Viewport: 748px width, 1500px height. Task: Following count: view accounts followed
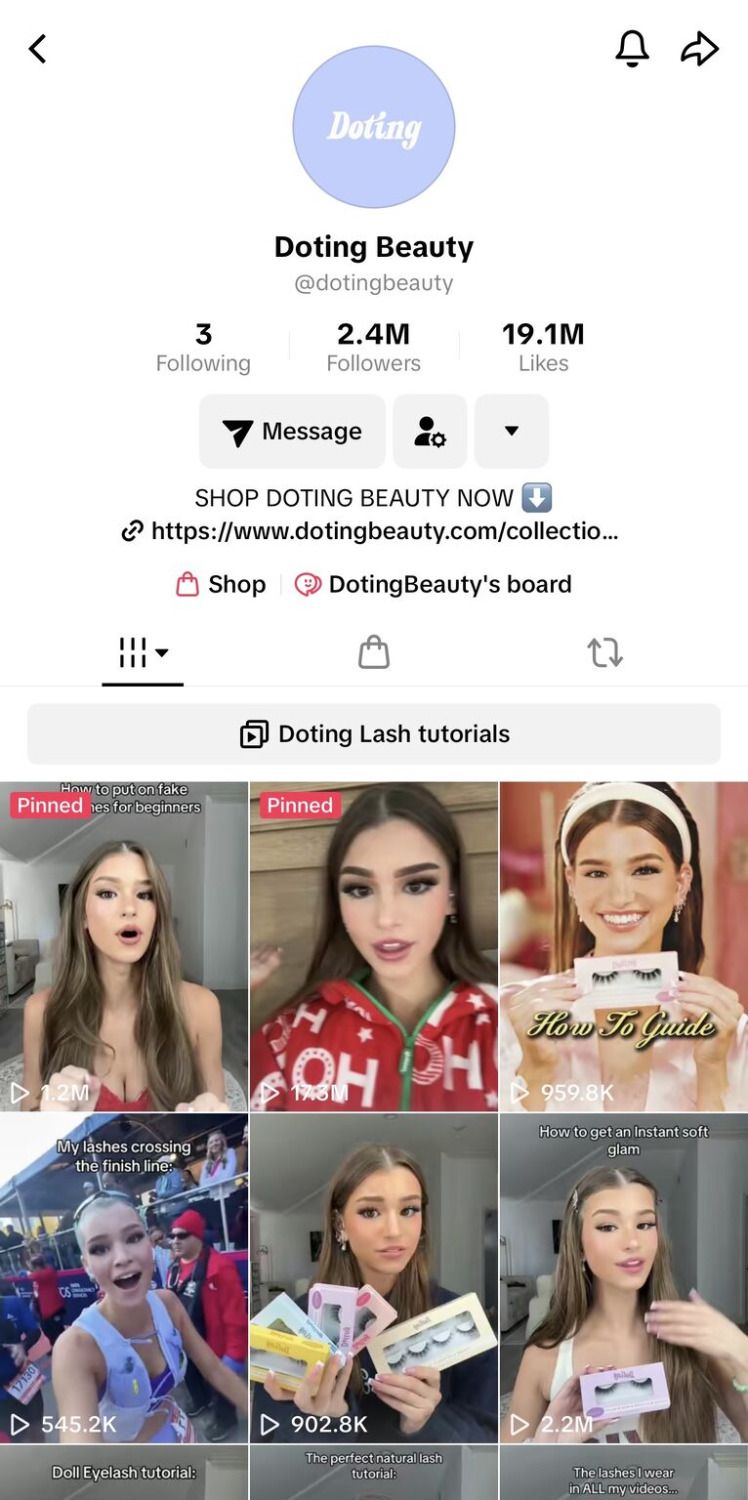tap(203, 346)
